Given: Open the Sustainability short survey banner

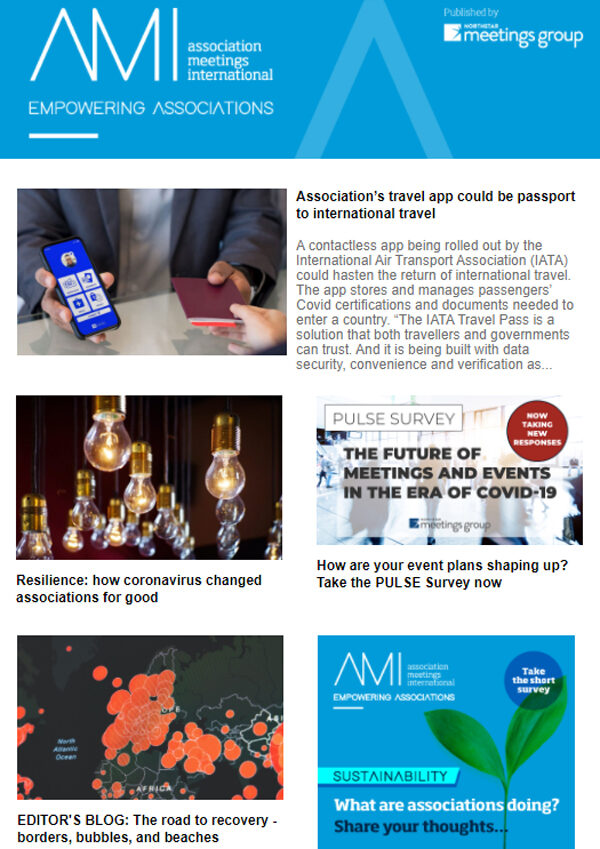Looking at the screenshot, I should [x=446, y=741].
